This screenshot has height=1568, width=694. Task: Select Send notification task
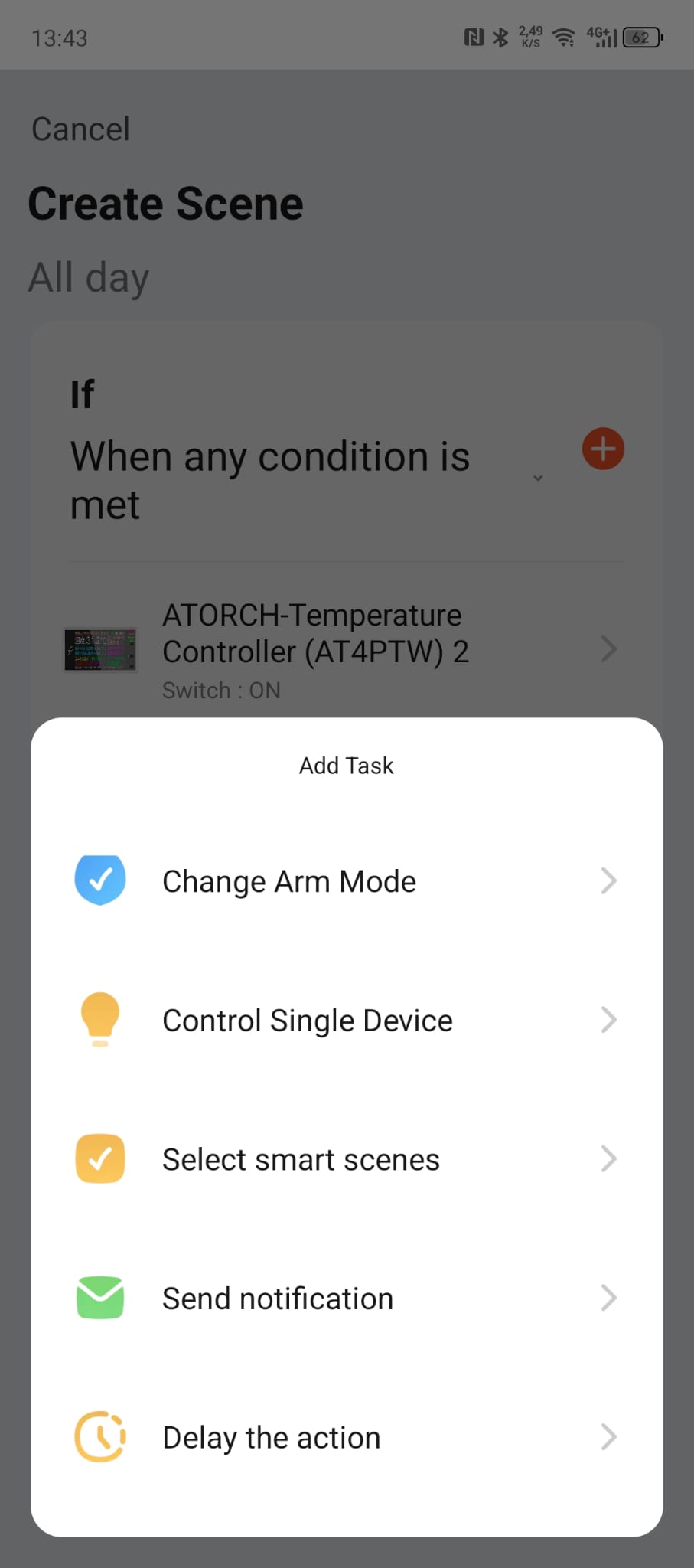[x=347, y=1298]
